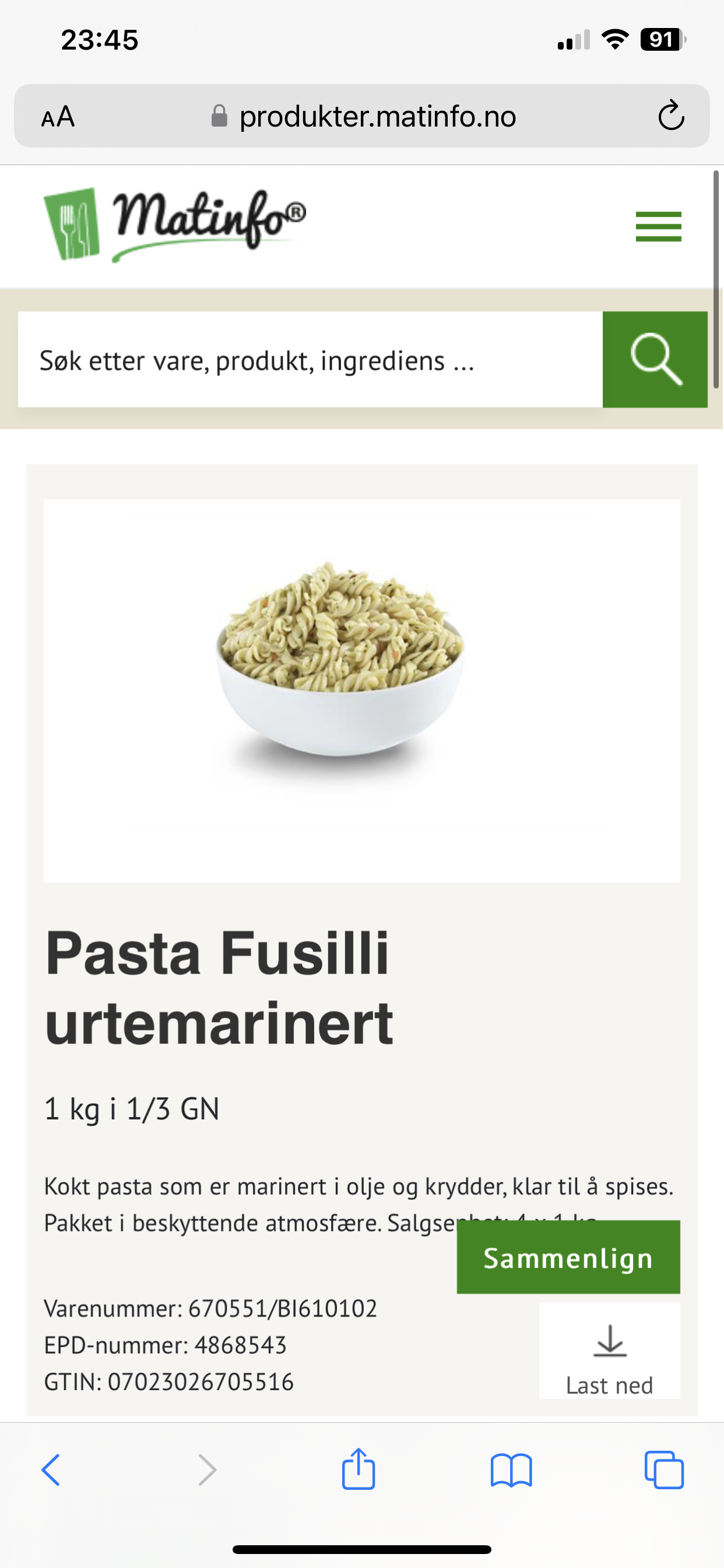This screenshot has height=1568, width=724.
Task: Tap Last ned to download
Action: pyautogui.click(x=610, y=1352)
